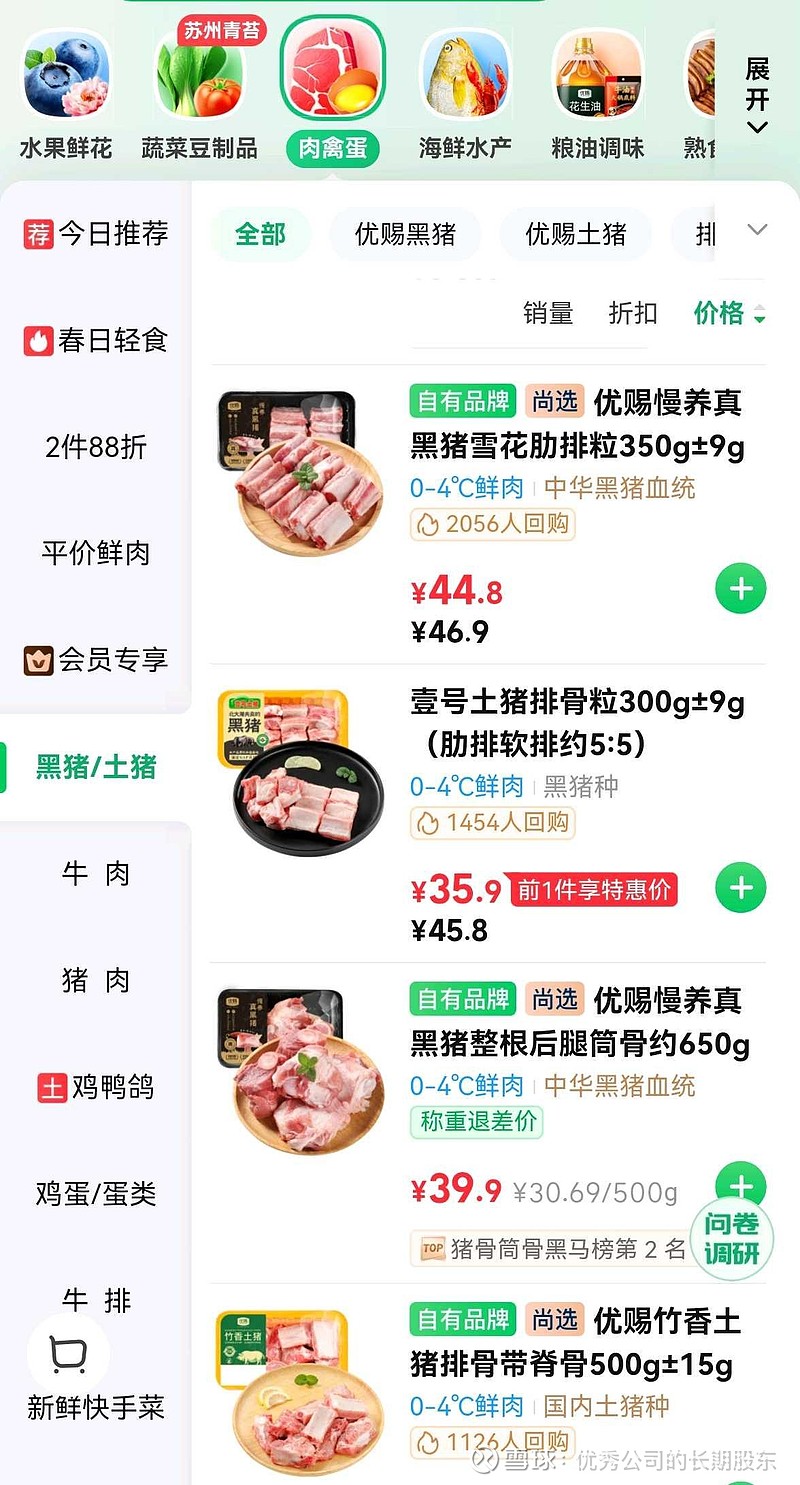800x1485 pixels.
Task: Open the 问卷调研 survey floating button
Action: [x=734, y=1237]
